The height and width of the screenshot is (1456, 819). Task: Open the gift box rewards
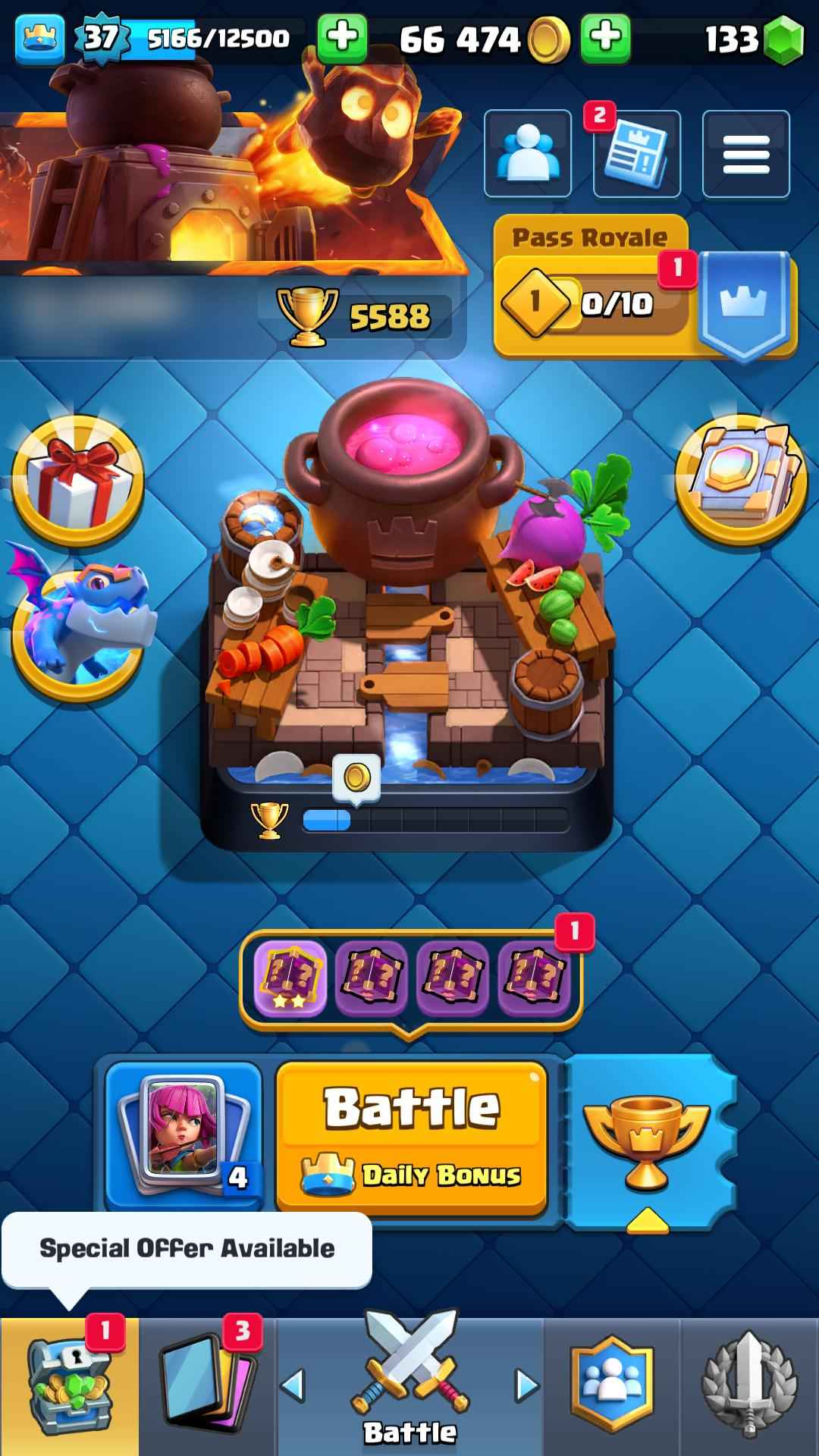click(78, 479)
